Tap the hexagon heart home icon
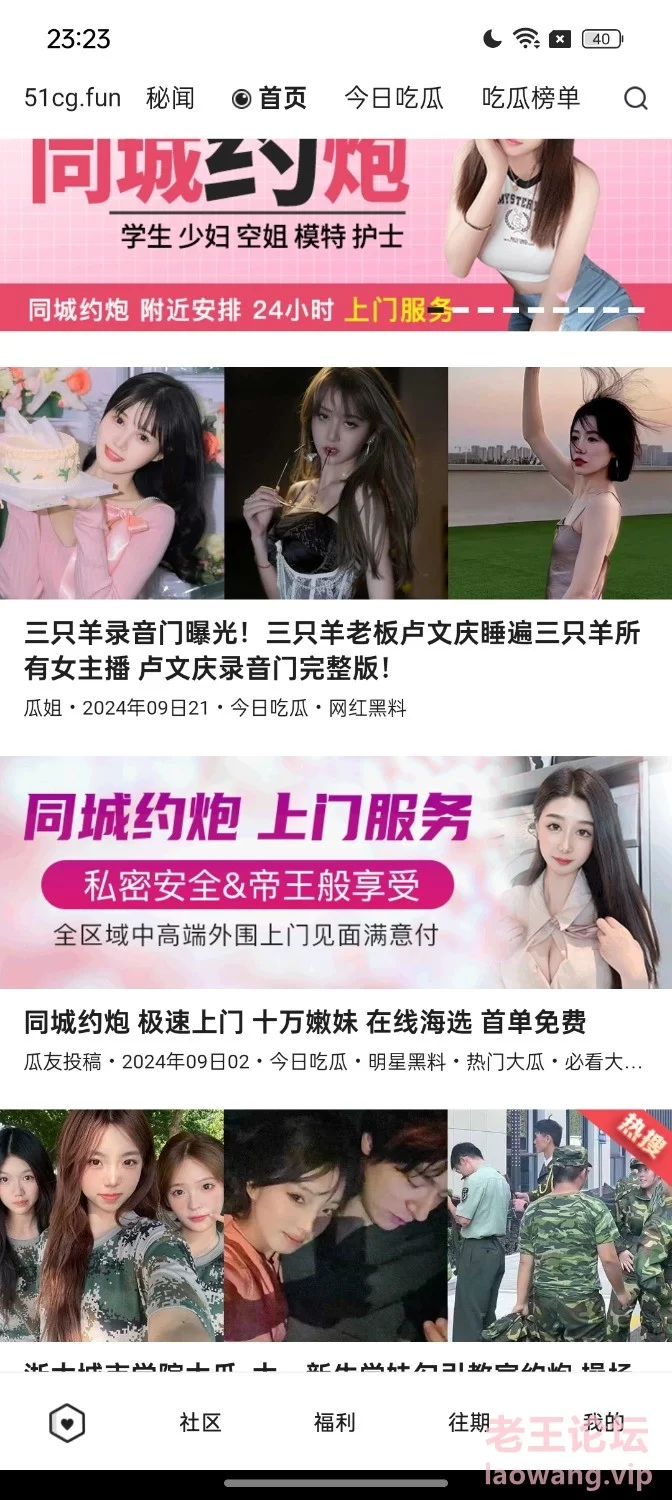 point(67,1423)
